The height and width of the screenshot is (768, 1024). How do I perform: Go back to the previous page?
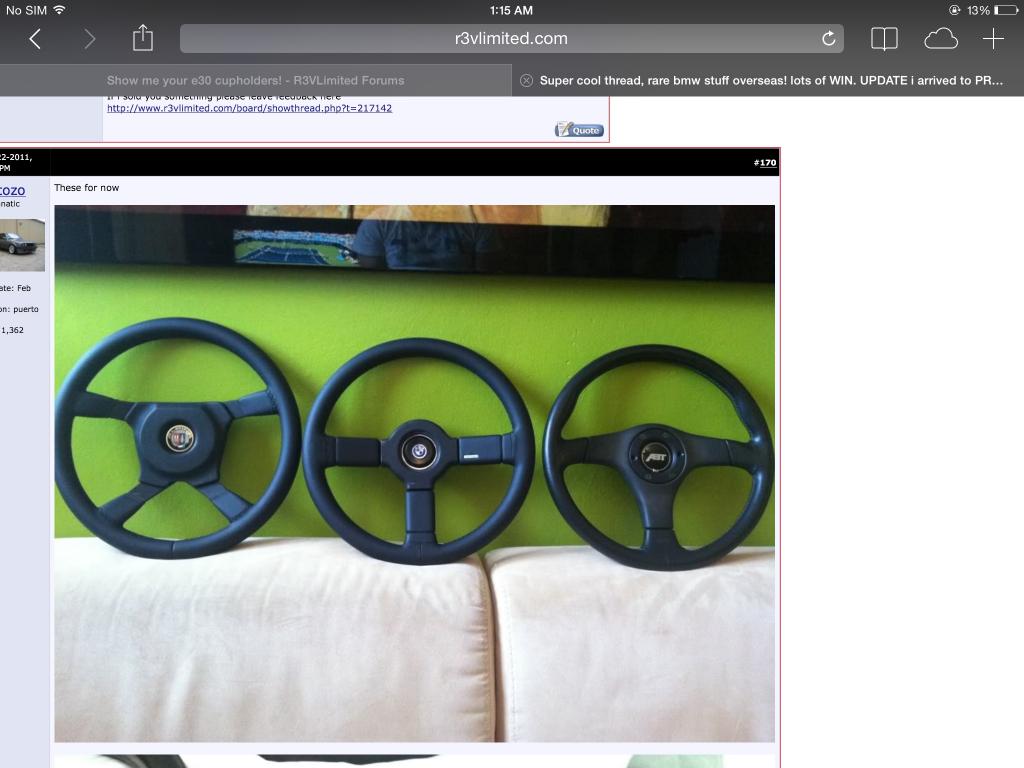coord(35,39)
